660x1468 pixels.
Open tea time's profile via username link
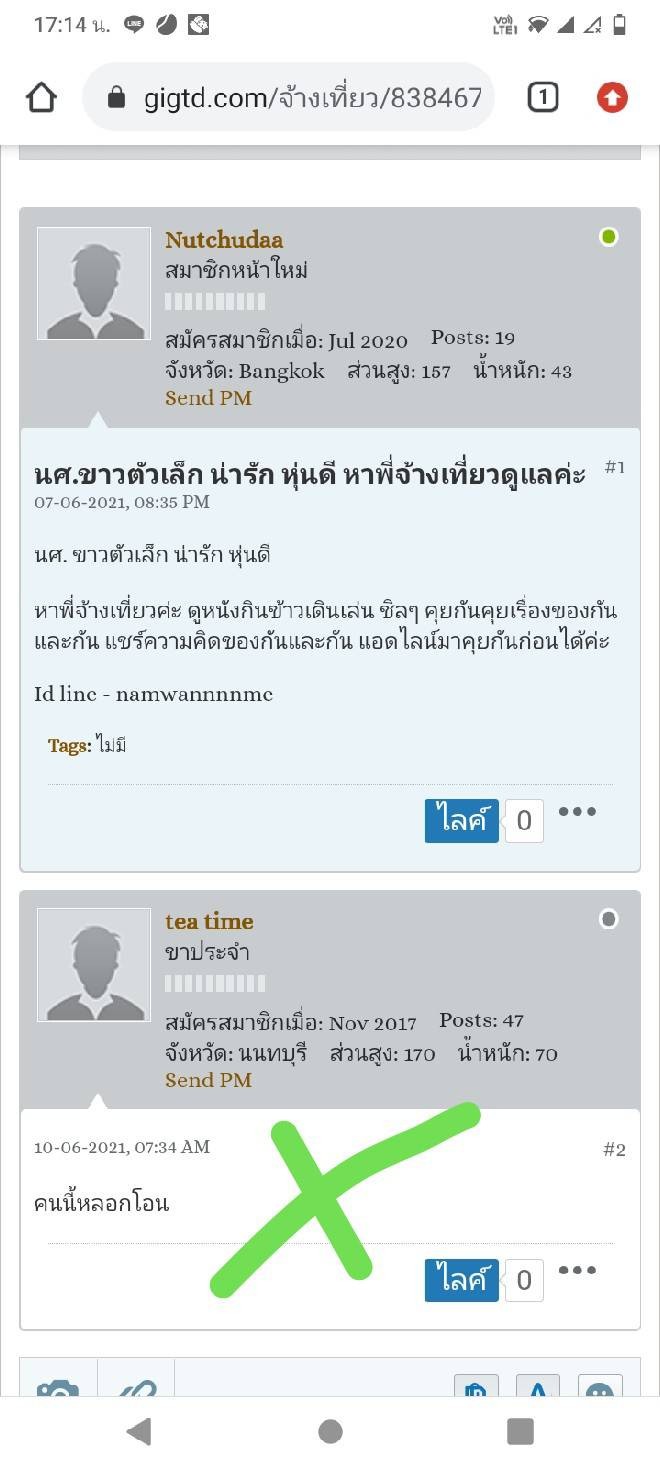[x=209, y=922]
